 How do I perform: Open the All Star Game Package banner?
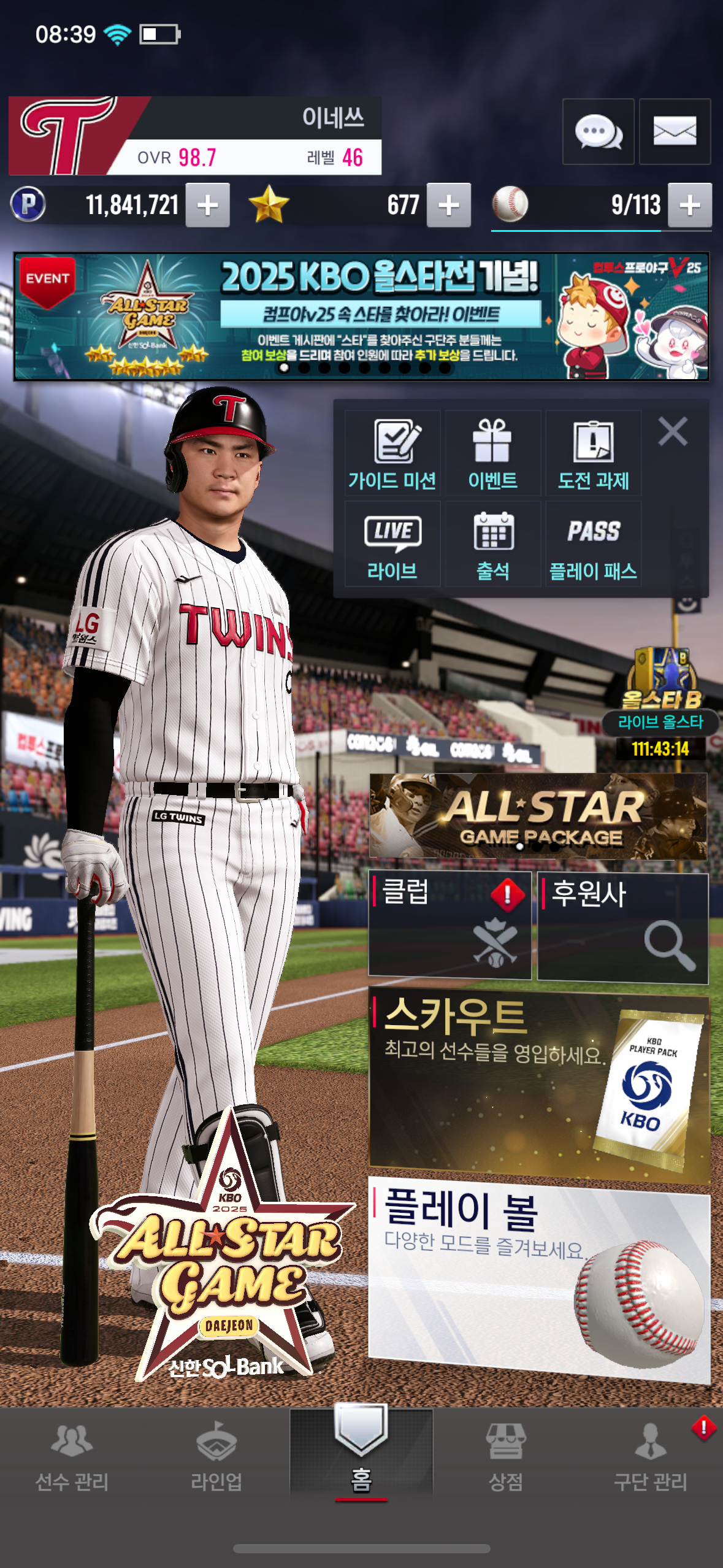[x=538, y=816]
